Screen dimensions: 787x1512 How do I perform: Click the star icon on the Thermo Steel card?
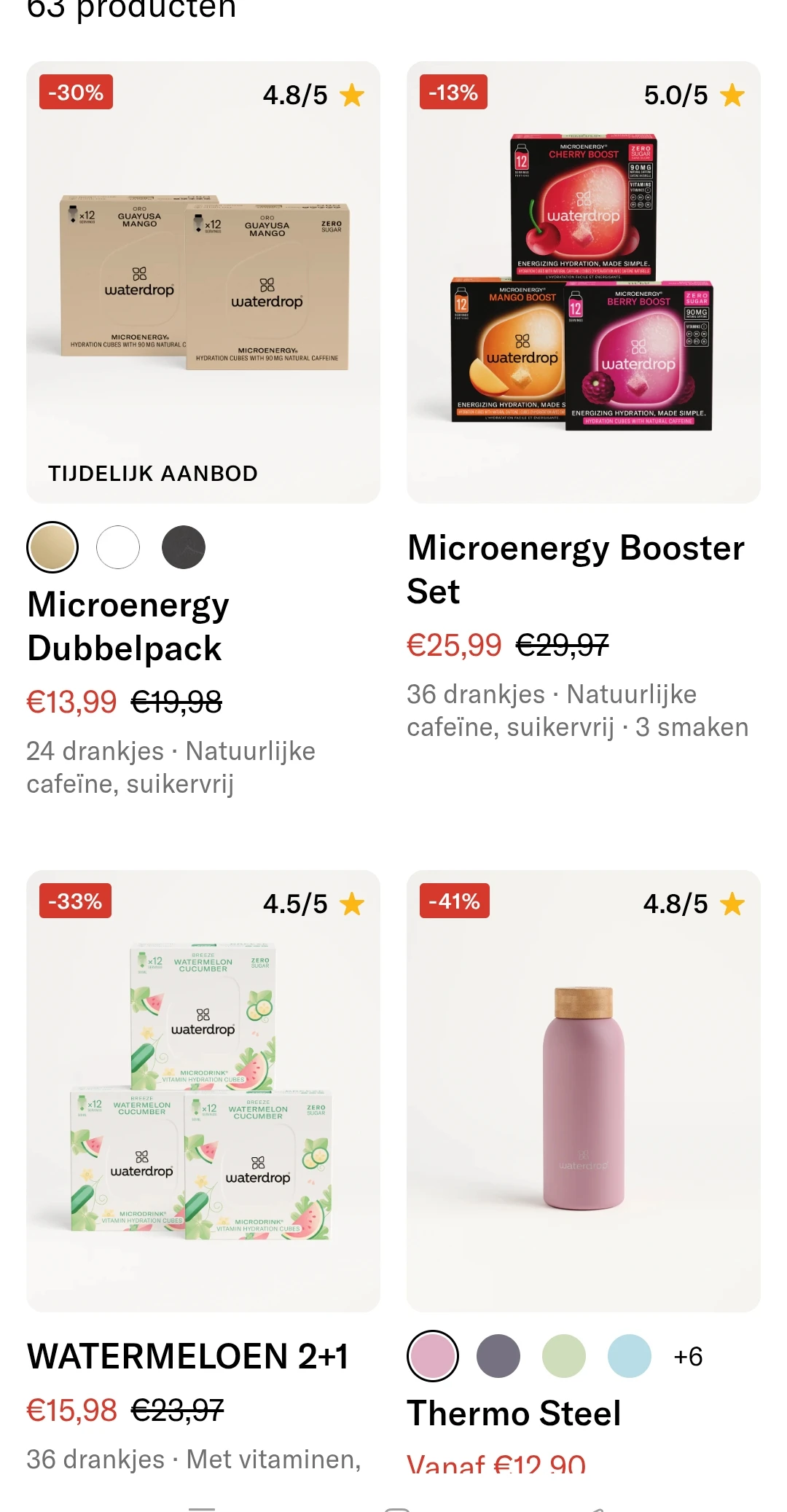(x=732, y=904)
